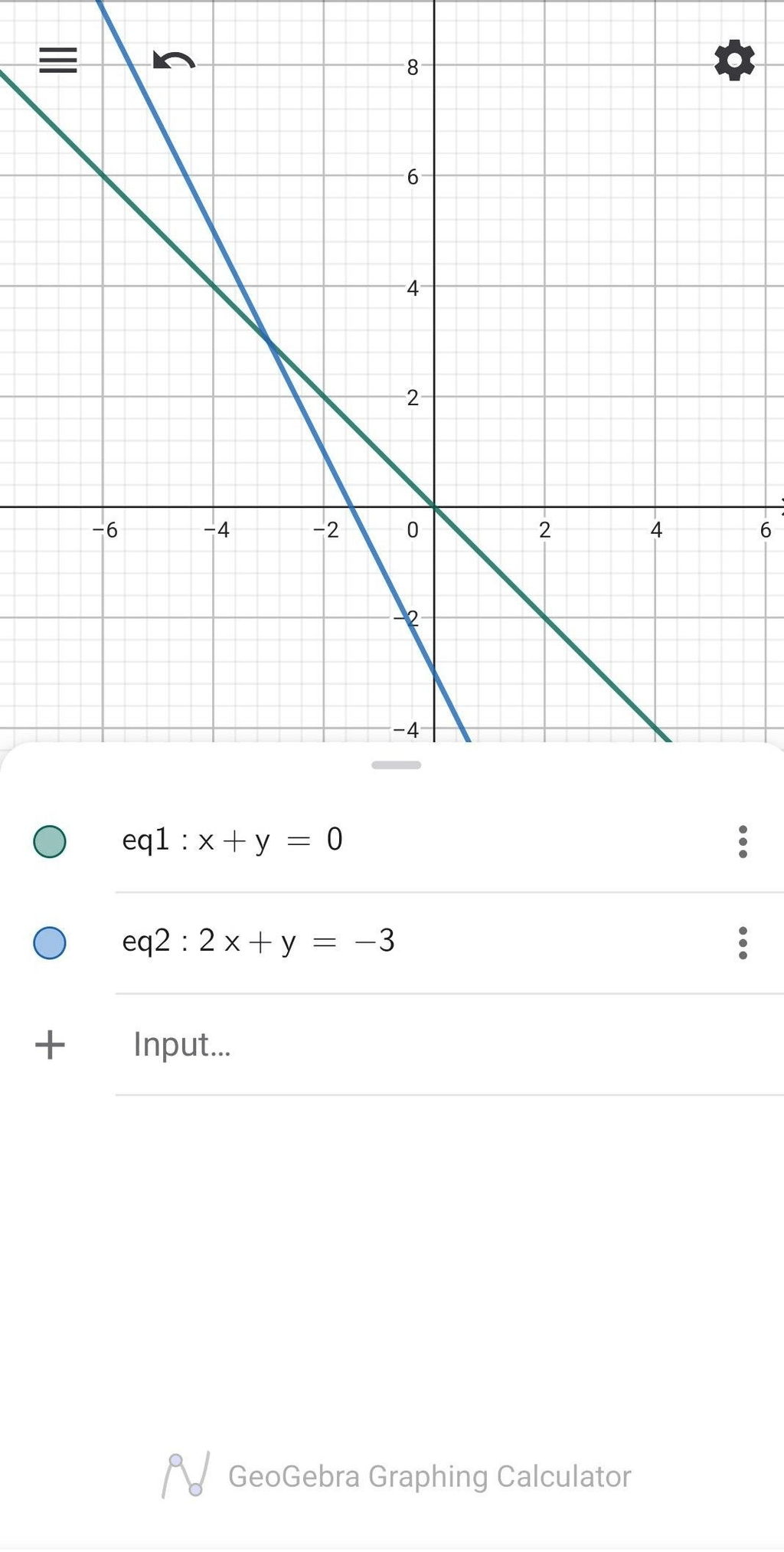The image size is (784, 1552).
Task: Open more options for eq2
Action: tap(743, 942)
